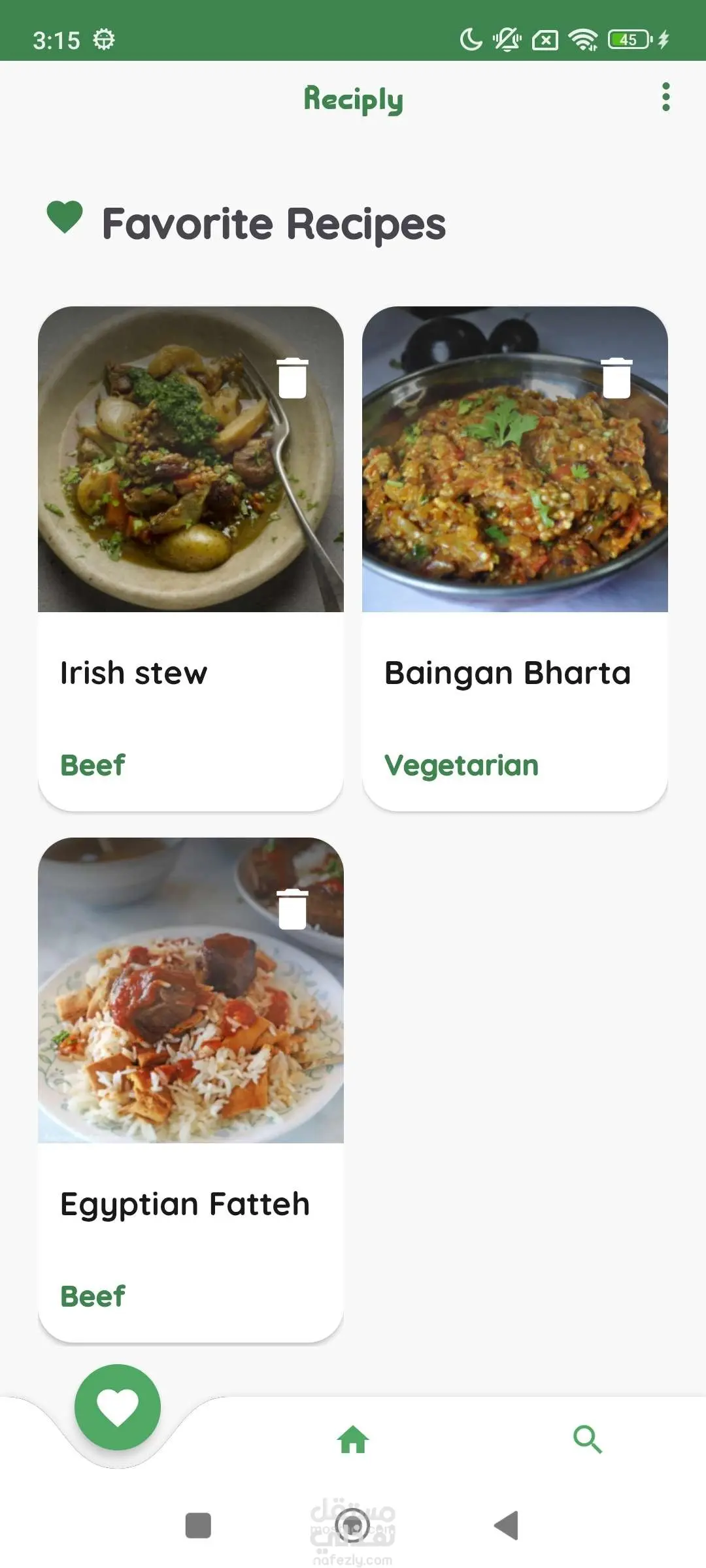706x1568 pixels.
Task: Select the favorites heart tab
Action: pos(118,1407)
